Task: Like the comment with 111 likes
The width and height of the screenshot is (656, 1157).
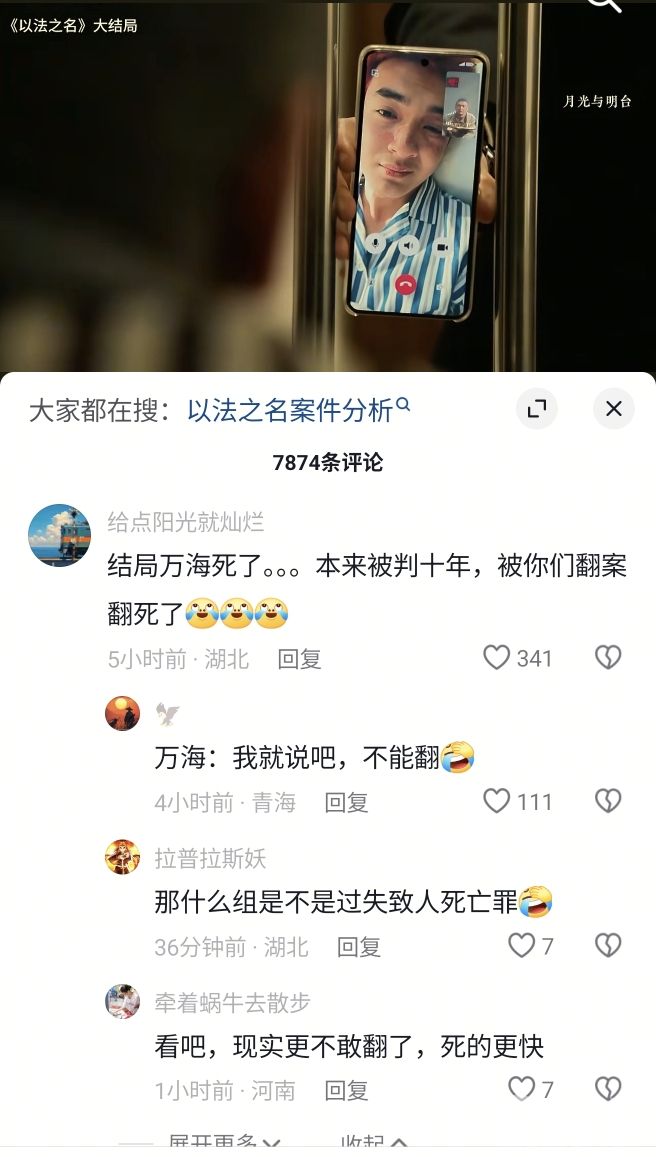Action: (x=497, y=801)
